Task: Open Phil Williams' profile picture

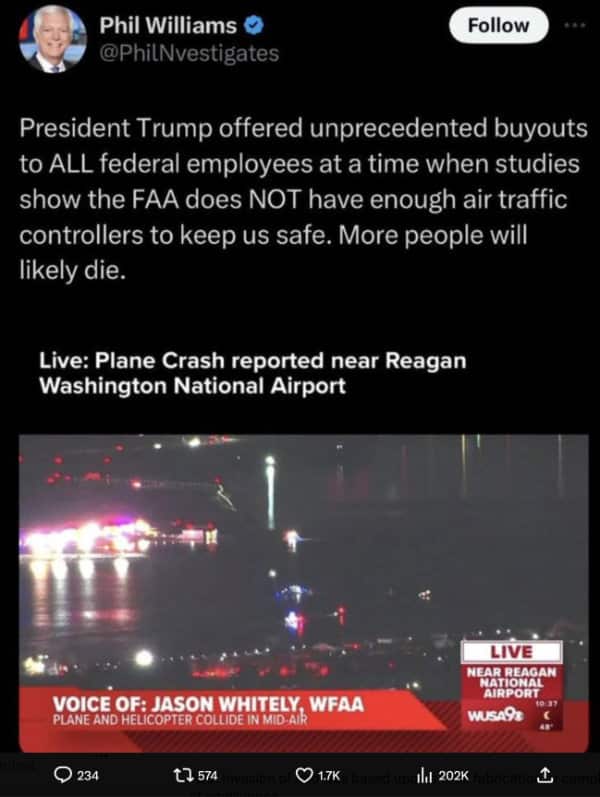Action: pos(53,38)
